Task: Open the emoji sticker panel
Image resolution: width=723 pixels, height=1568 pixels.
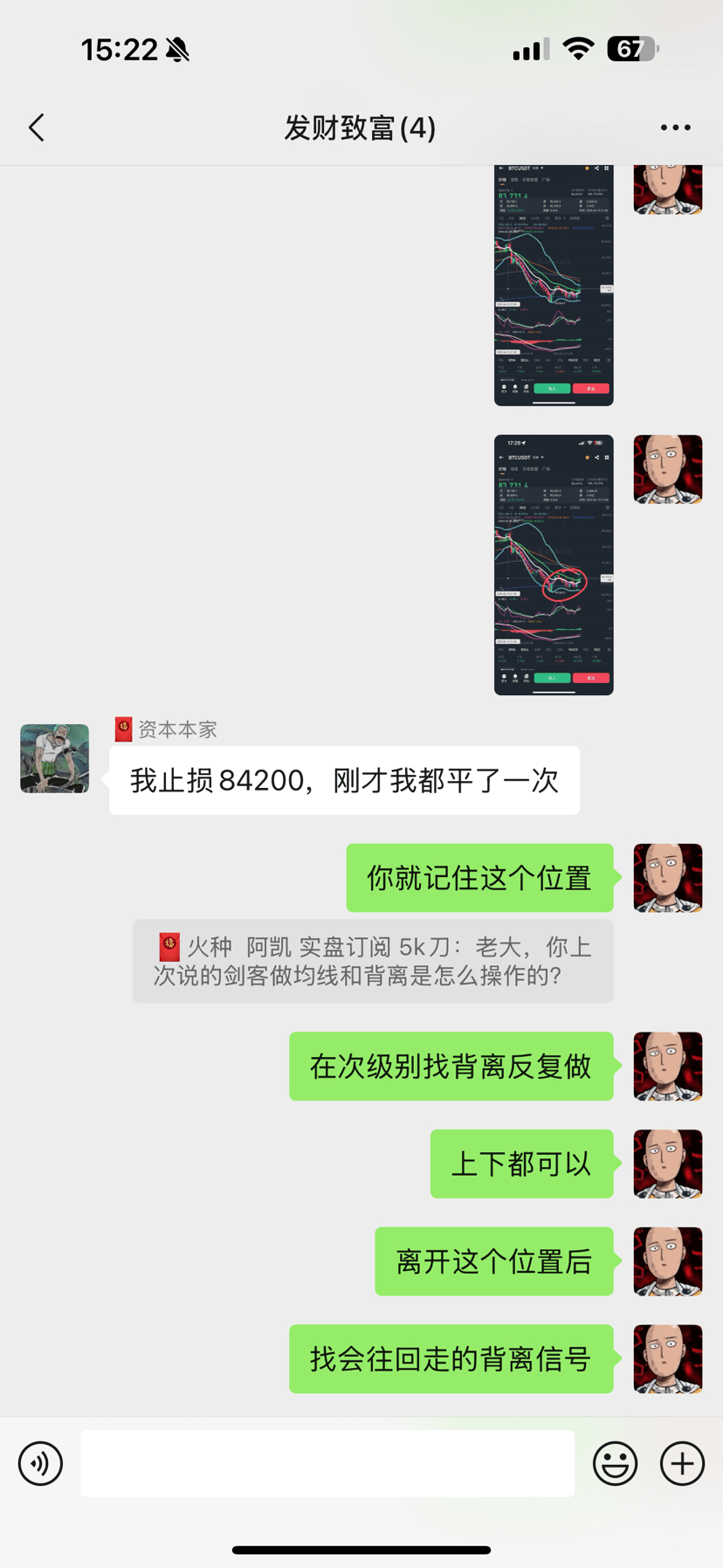Action: pyautogui.click(x=615, y=1463)
